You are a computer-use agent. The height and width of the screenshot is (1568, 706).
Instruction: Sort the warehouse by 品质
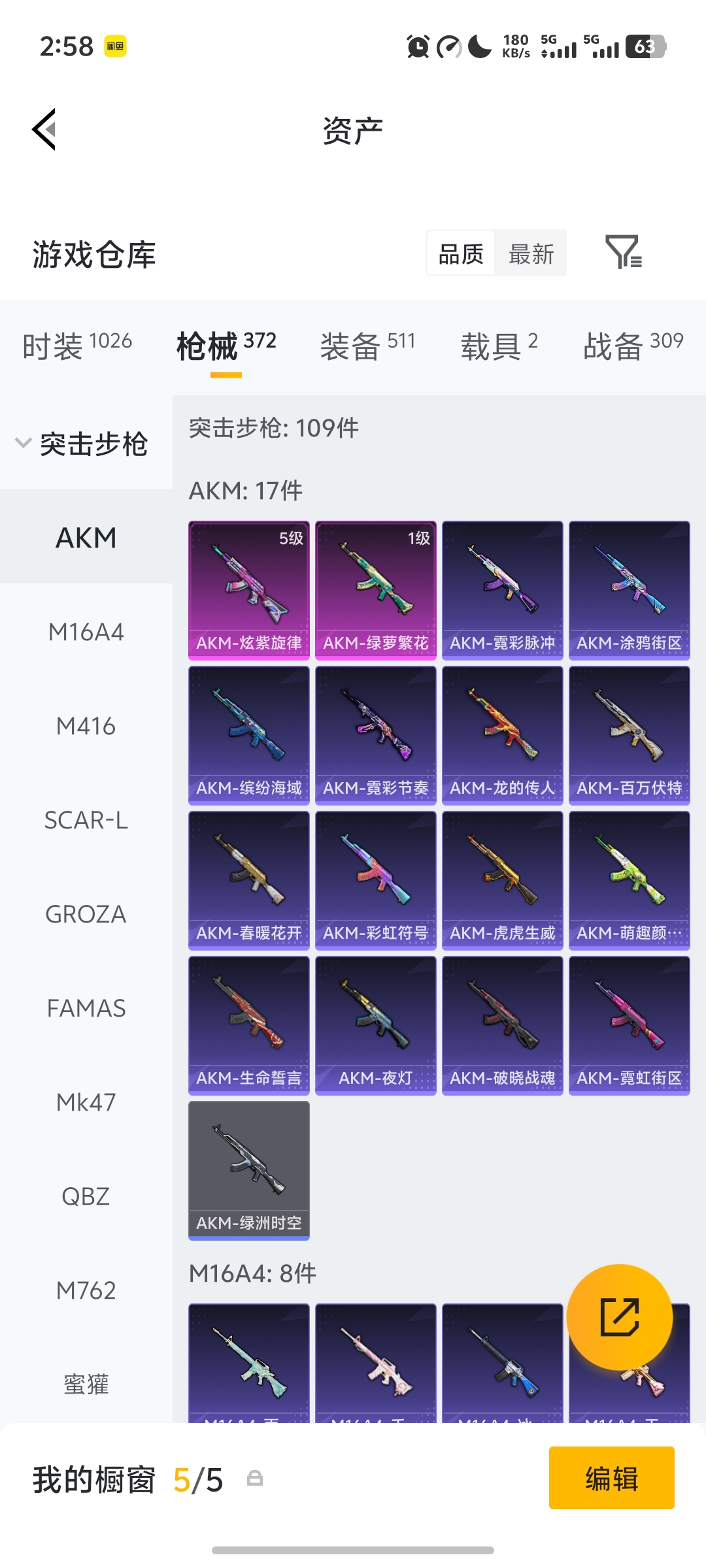[x=461, y=253]
